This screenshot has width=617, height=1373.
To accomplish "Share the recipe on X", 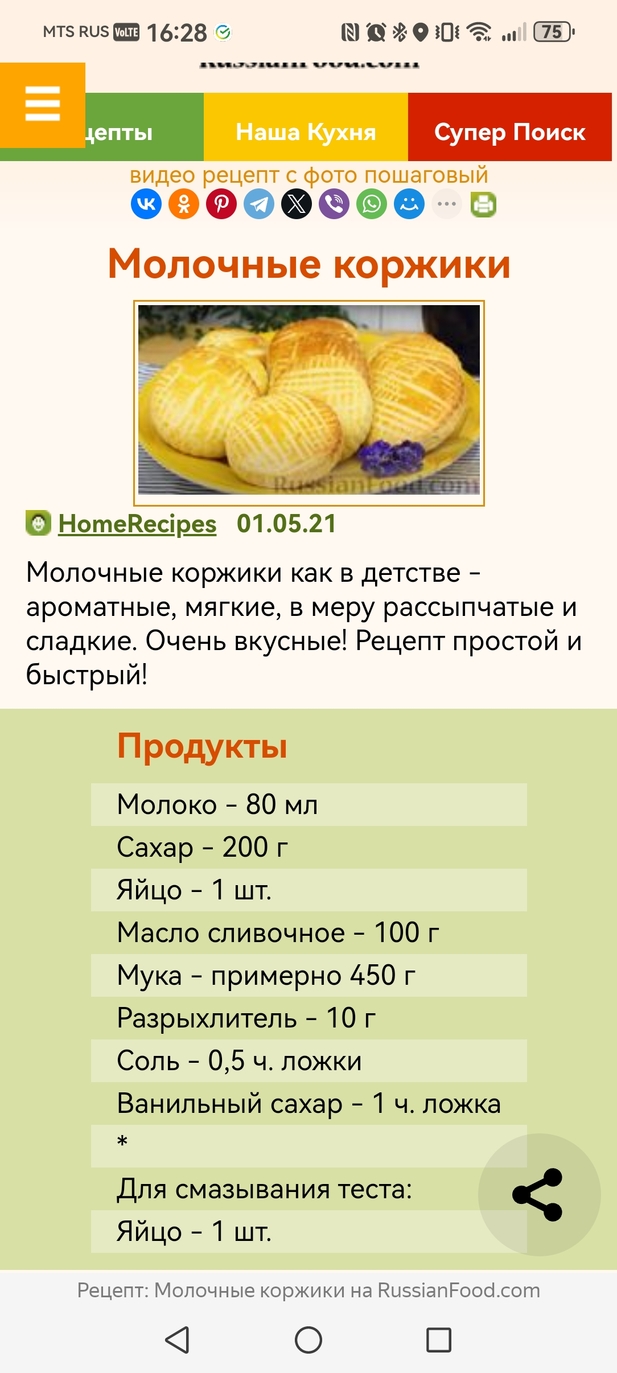I will pyautogui.click(x=297, y=205).
